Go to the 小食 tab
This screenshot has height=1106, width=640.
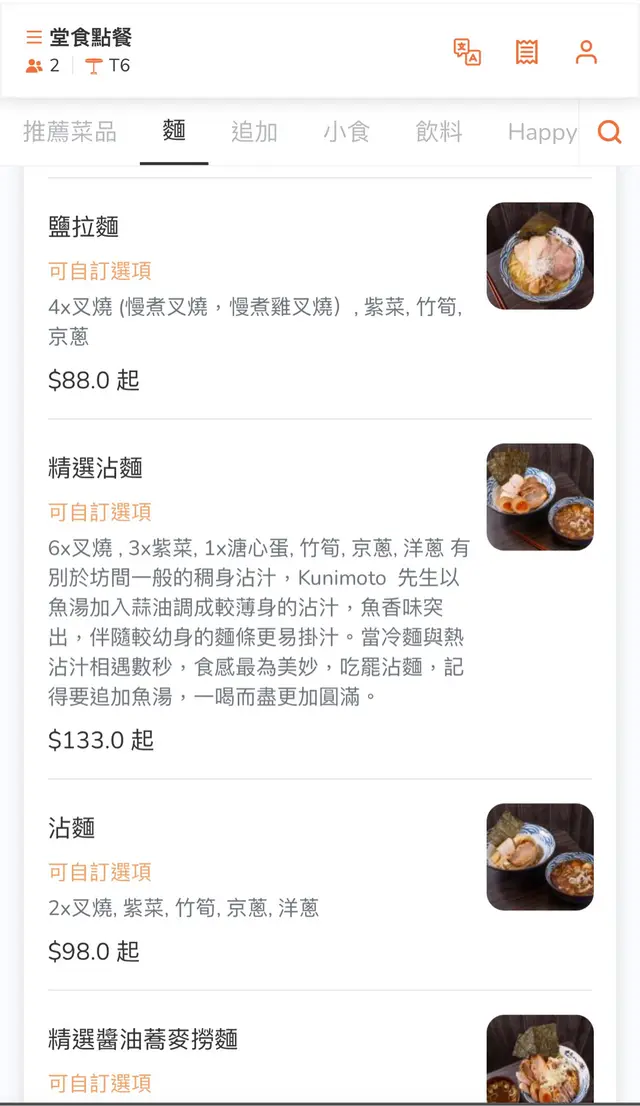pos(346,132)
